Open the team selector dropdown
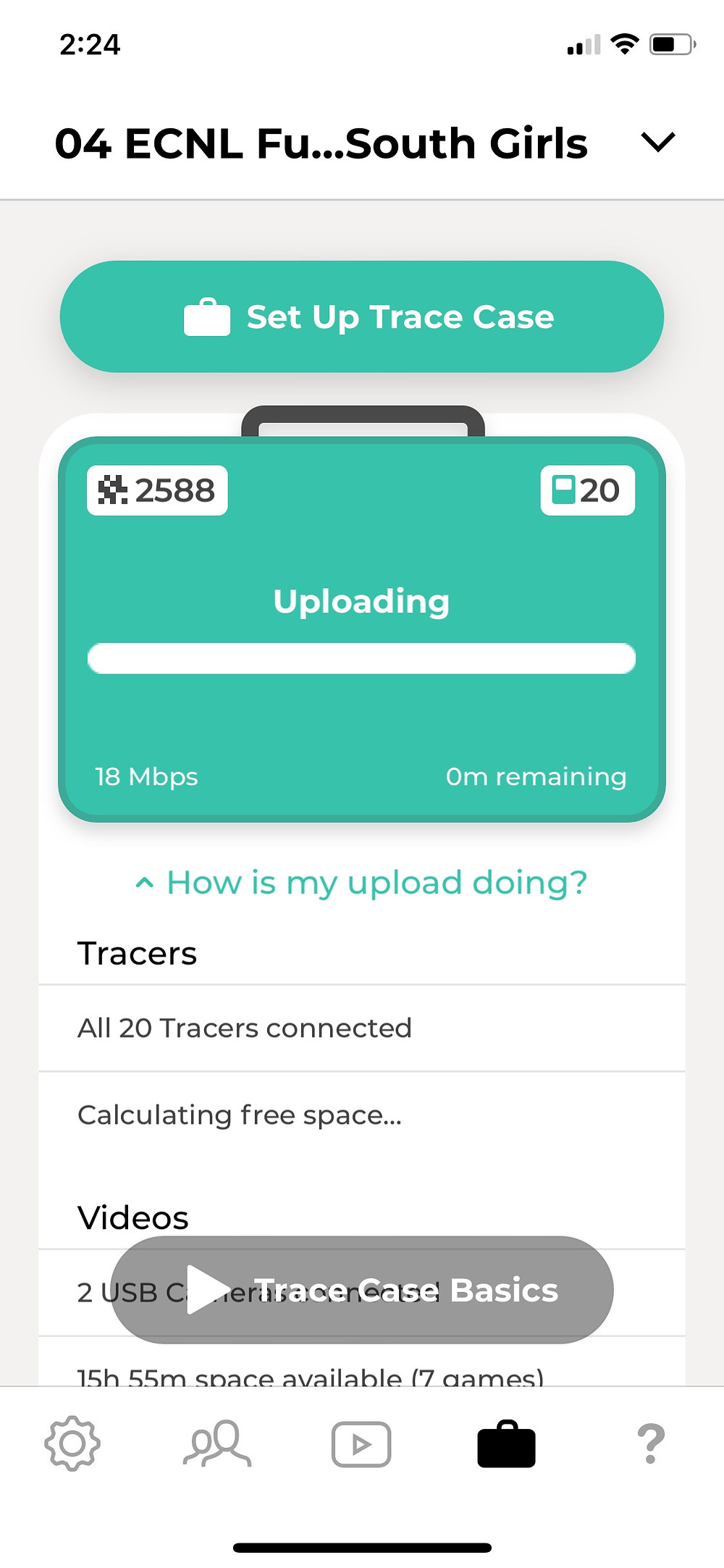This screenshot has height=1568, width=724. click(x=657, y=142)
